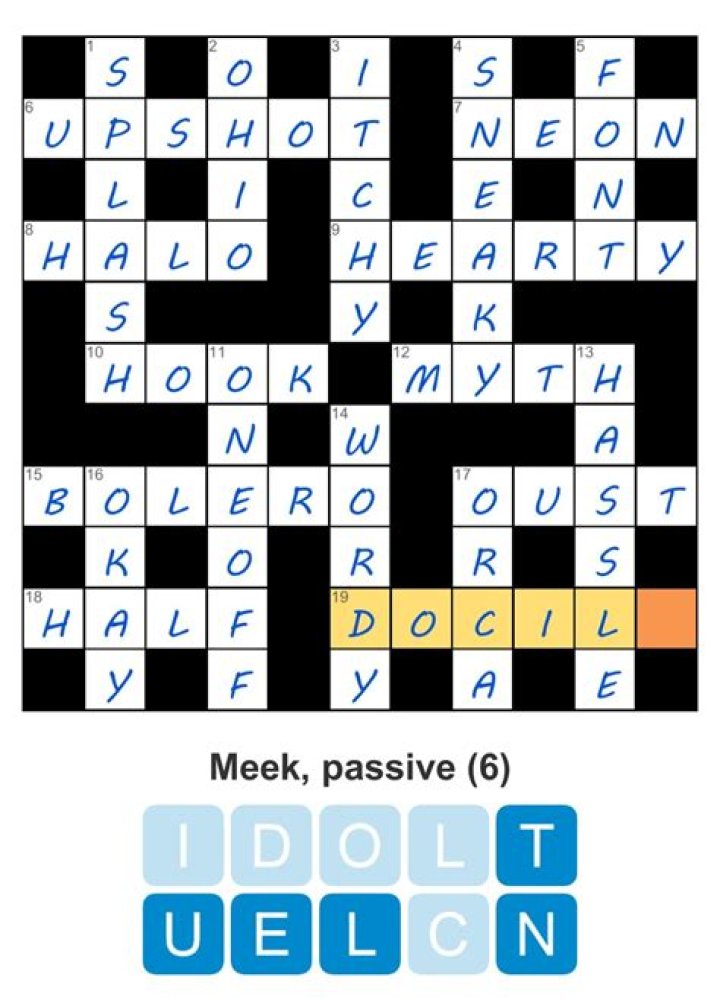720x1003 pixels.
Task: Tap grid cell numbered 1 with S
Action: click(x=115, y=69)
